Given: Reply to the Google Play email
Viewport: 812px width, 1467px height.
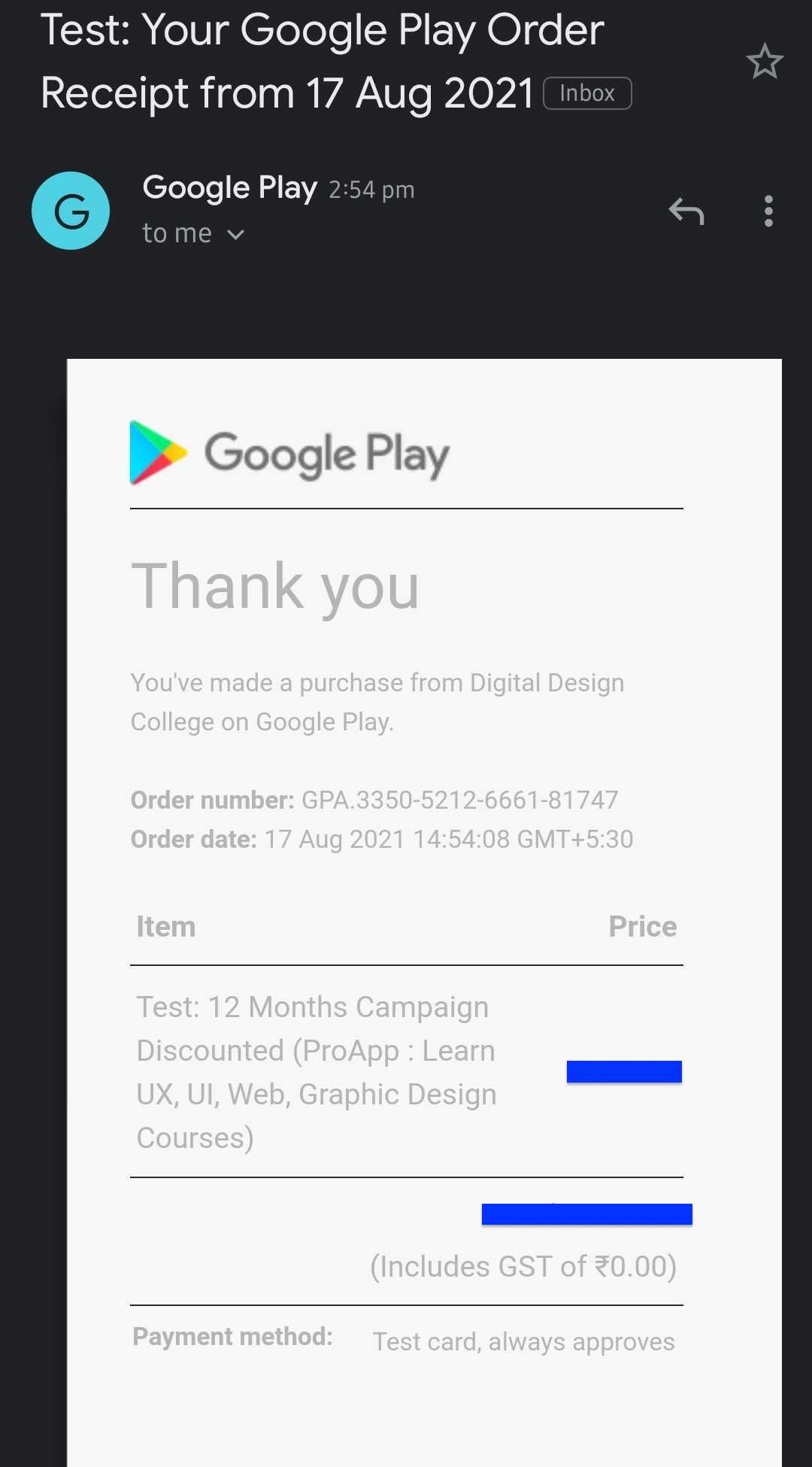Looking at the screenshot, I should (x=686, y=211).
